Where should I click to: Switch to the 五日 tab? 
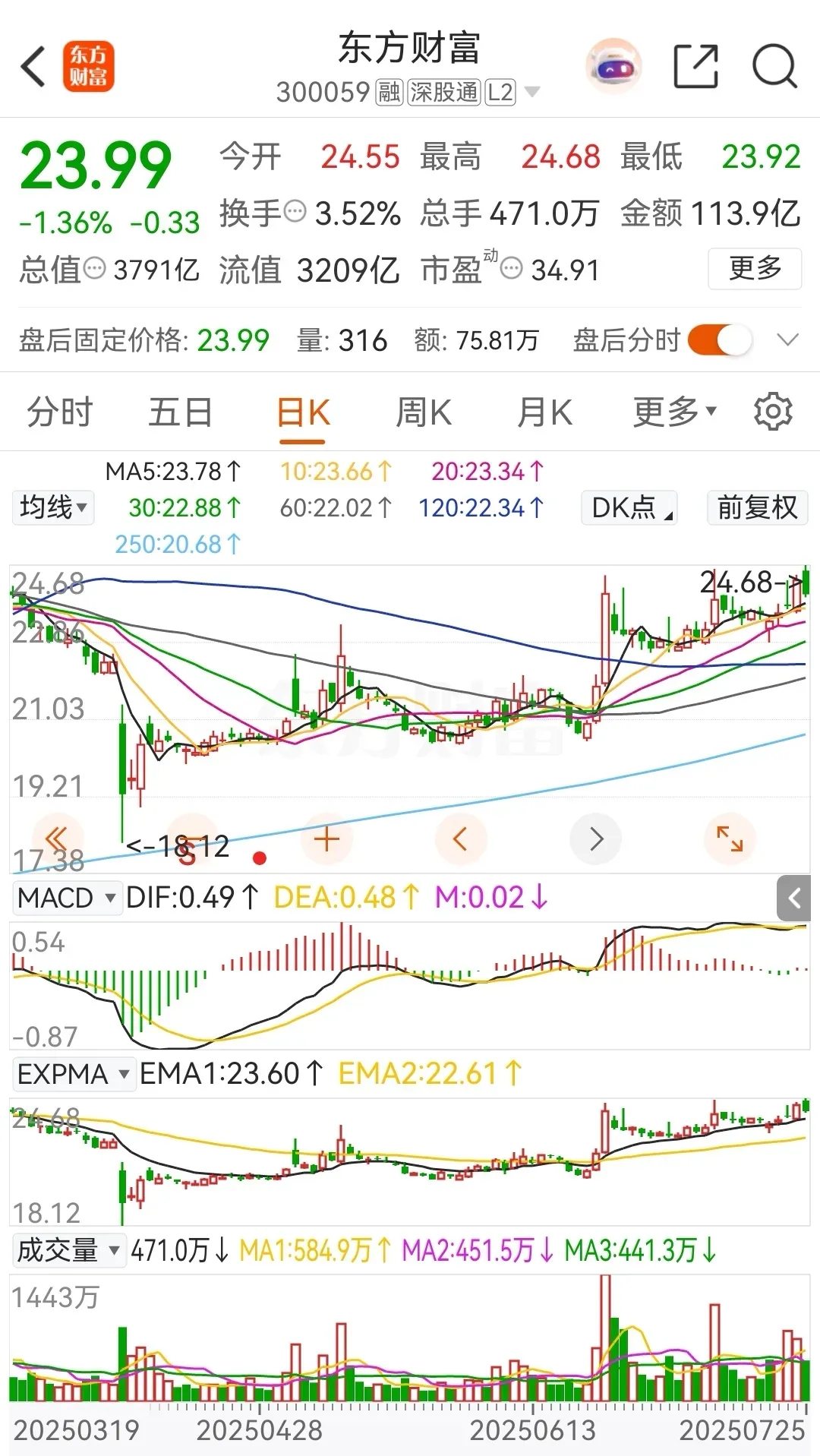[181, 412]
